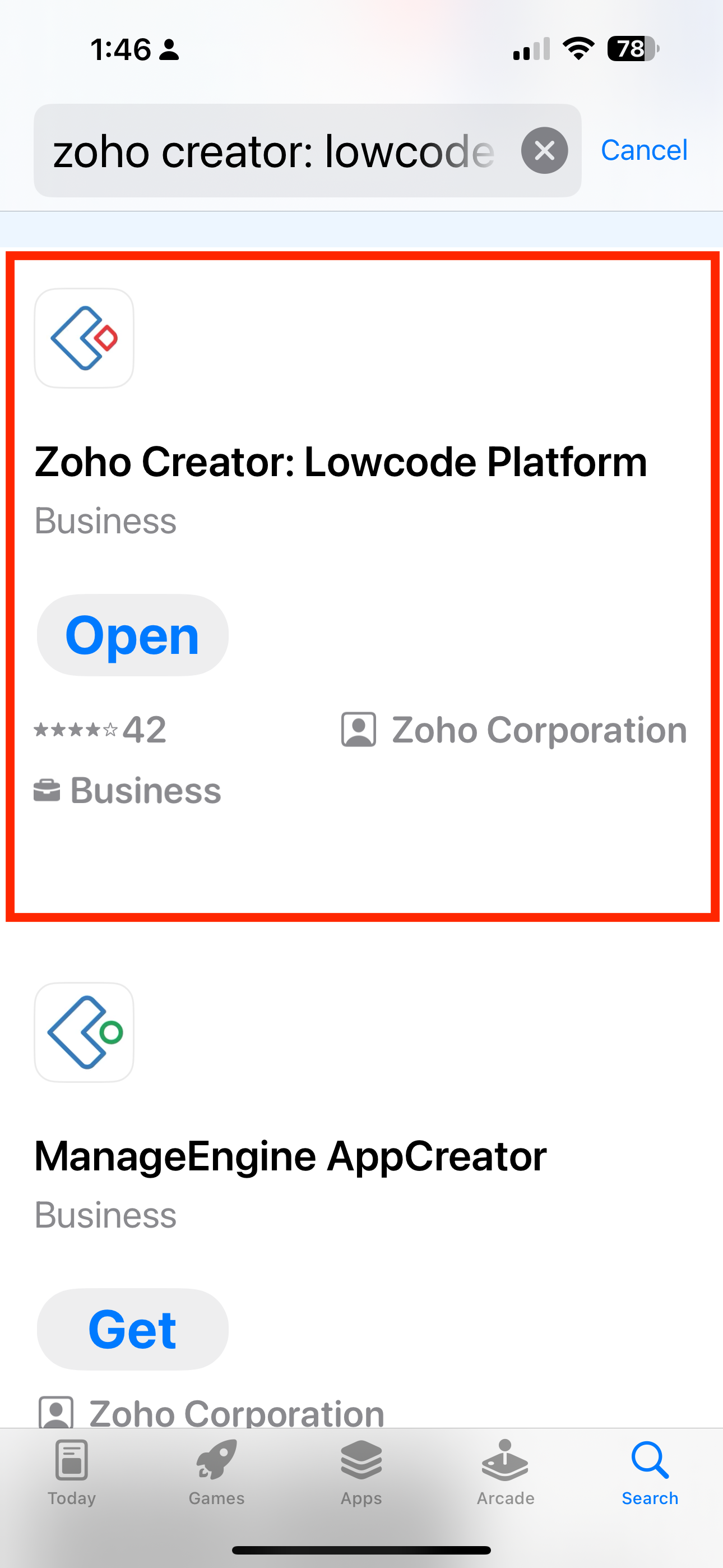
Task: Switch to the Today tab
Action: point(72,1472)
